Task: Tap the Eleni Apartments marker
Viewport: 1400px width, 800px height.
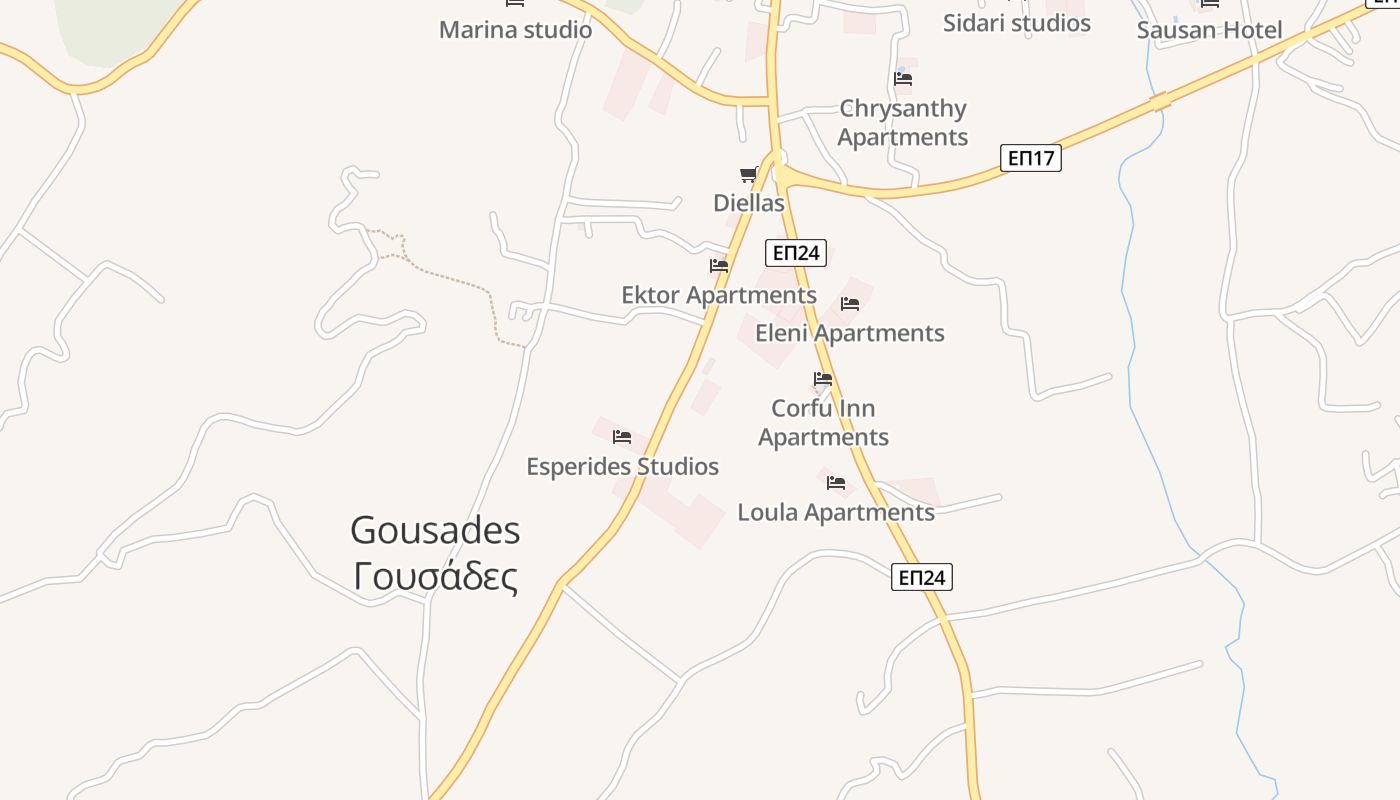Action: point(850,304)
